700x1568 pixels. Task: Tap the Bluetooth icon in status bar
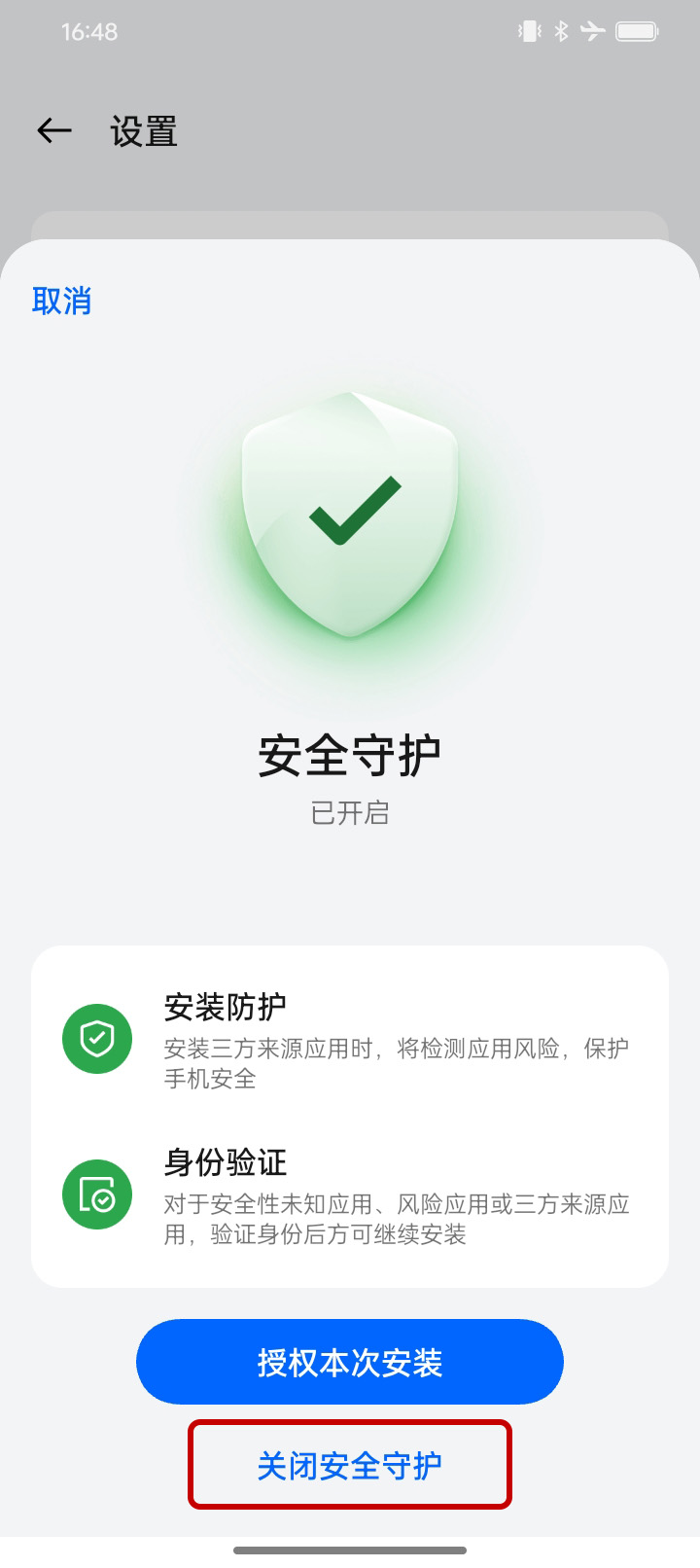point(562,31)
